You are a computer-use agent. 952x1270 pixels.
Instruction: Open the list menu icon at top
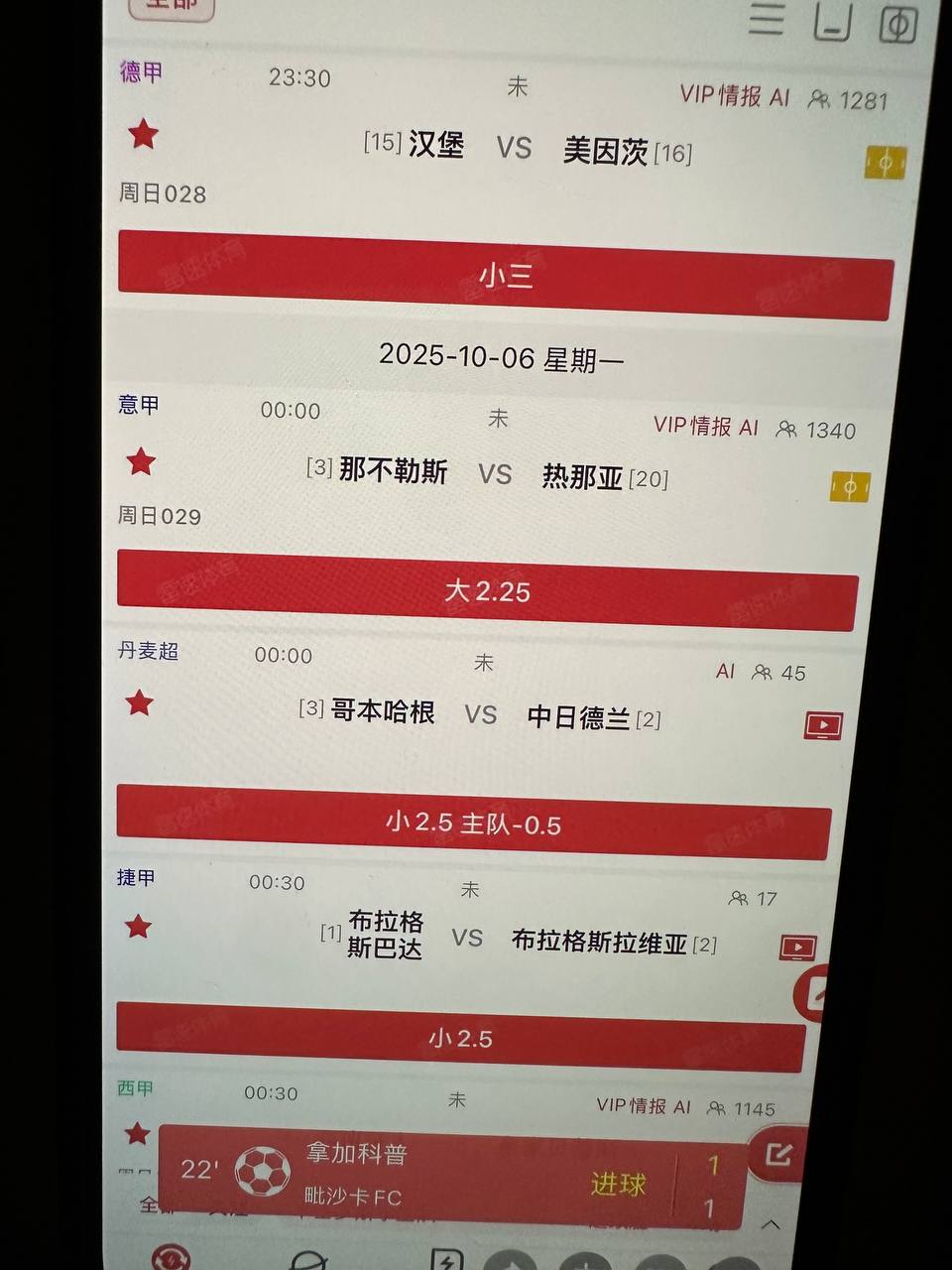[766, 20]
